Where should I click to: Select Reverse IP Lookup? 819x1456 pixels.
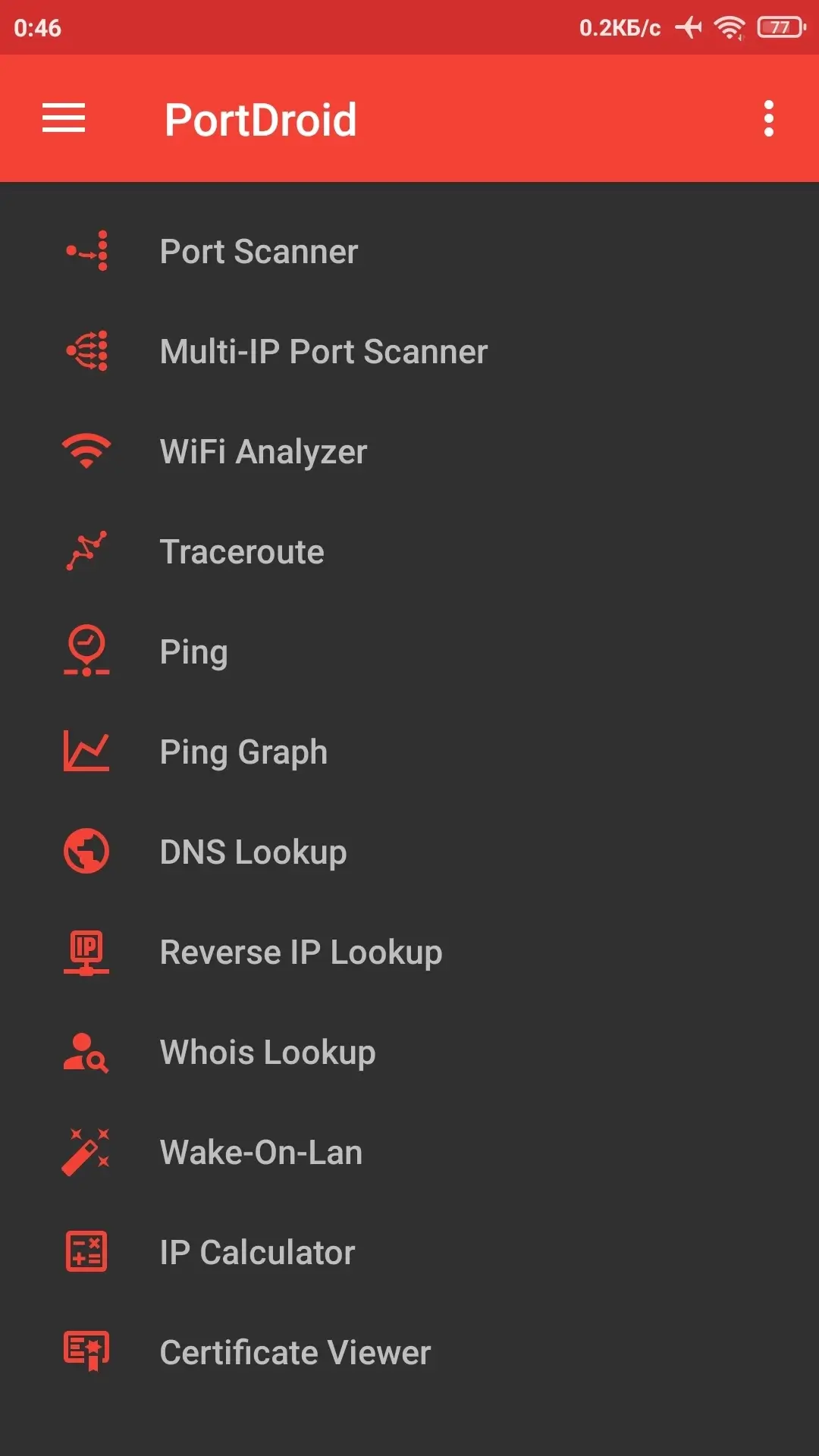(409, 952)
